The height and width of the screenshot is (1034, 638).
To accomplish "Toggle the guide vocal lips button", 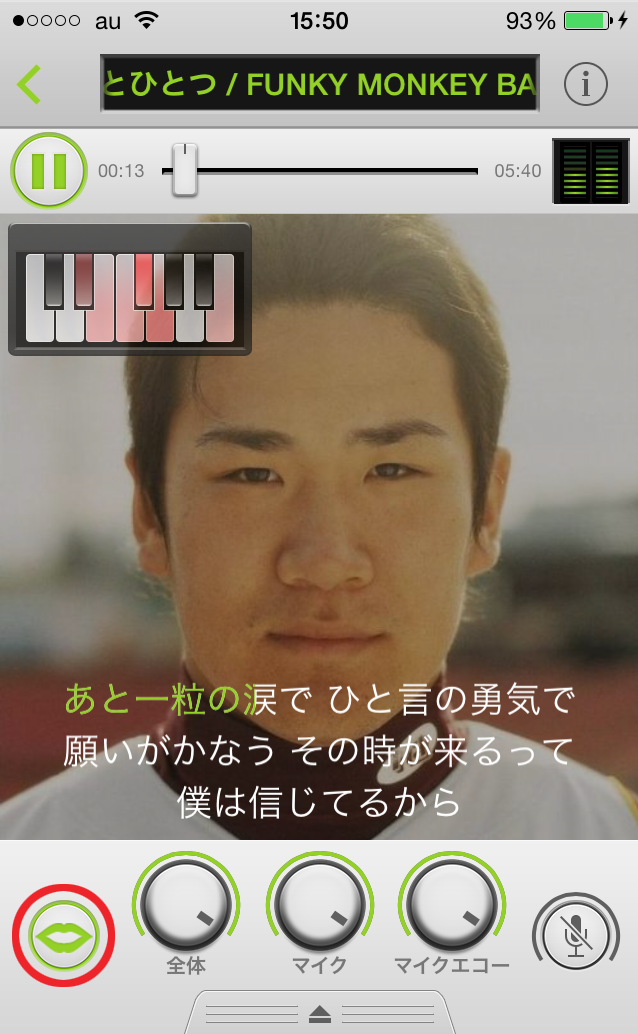I will point(64,936).
